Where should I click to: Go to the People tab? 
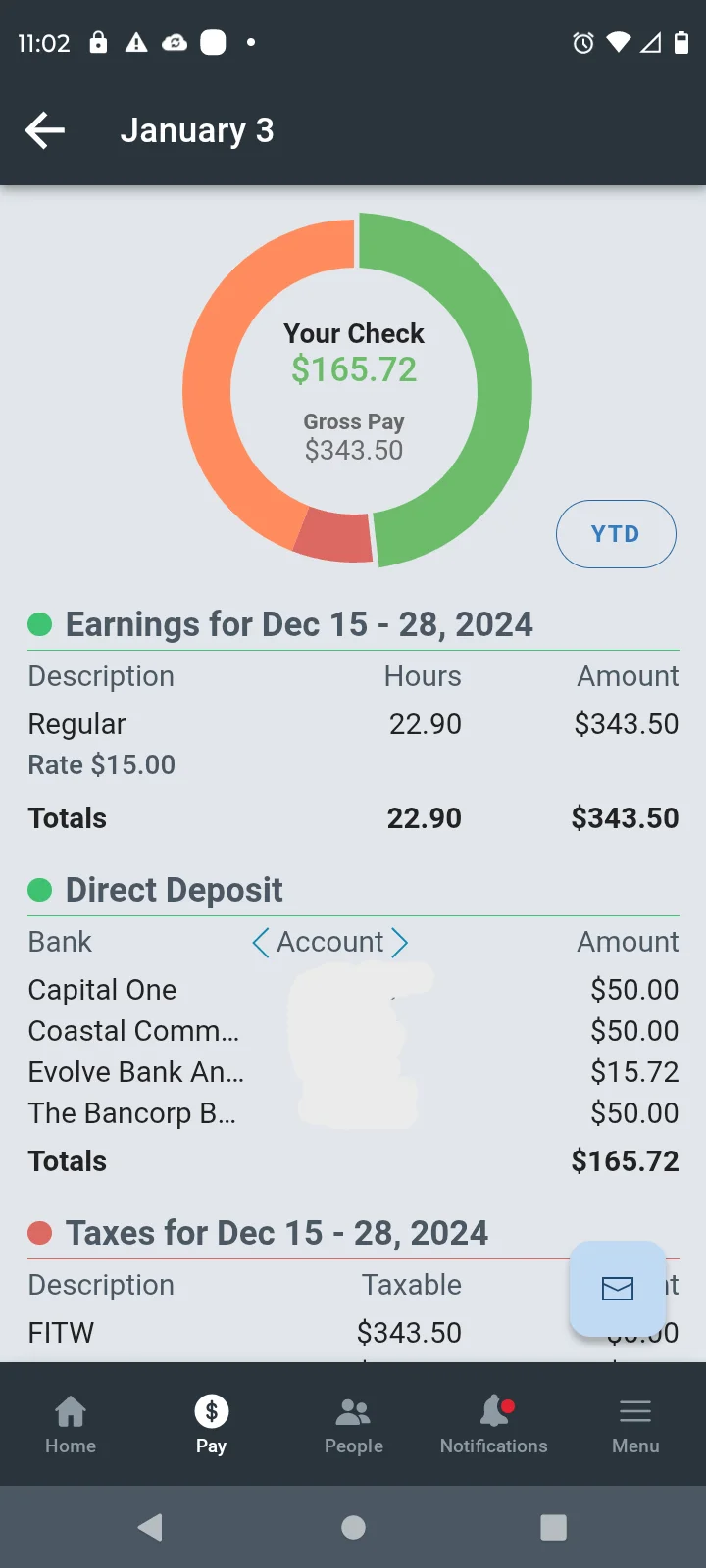point(354,1424)
